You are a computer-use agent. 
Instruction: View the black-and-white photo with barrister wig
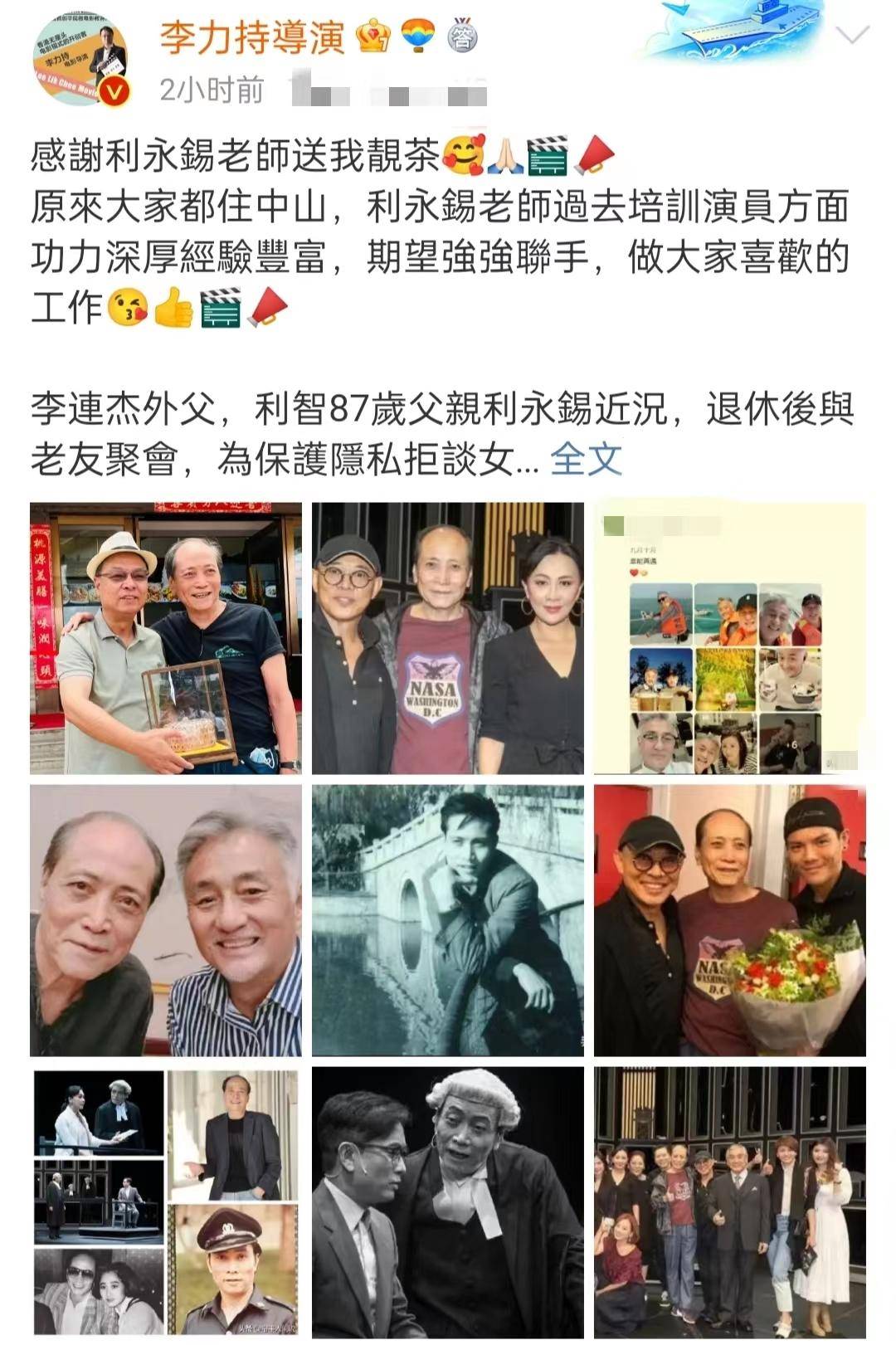point(448,1201)
